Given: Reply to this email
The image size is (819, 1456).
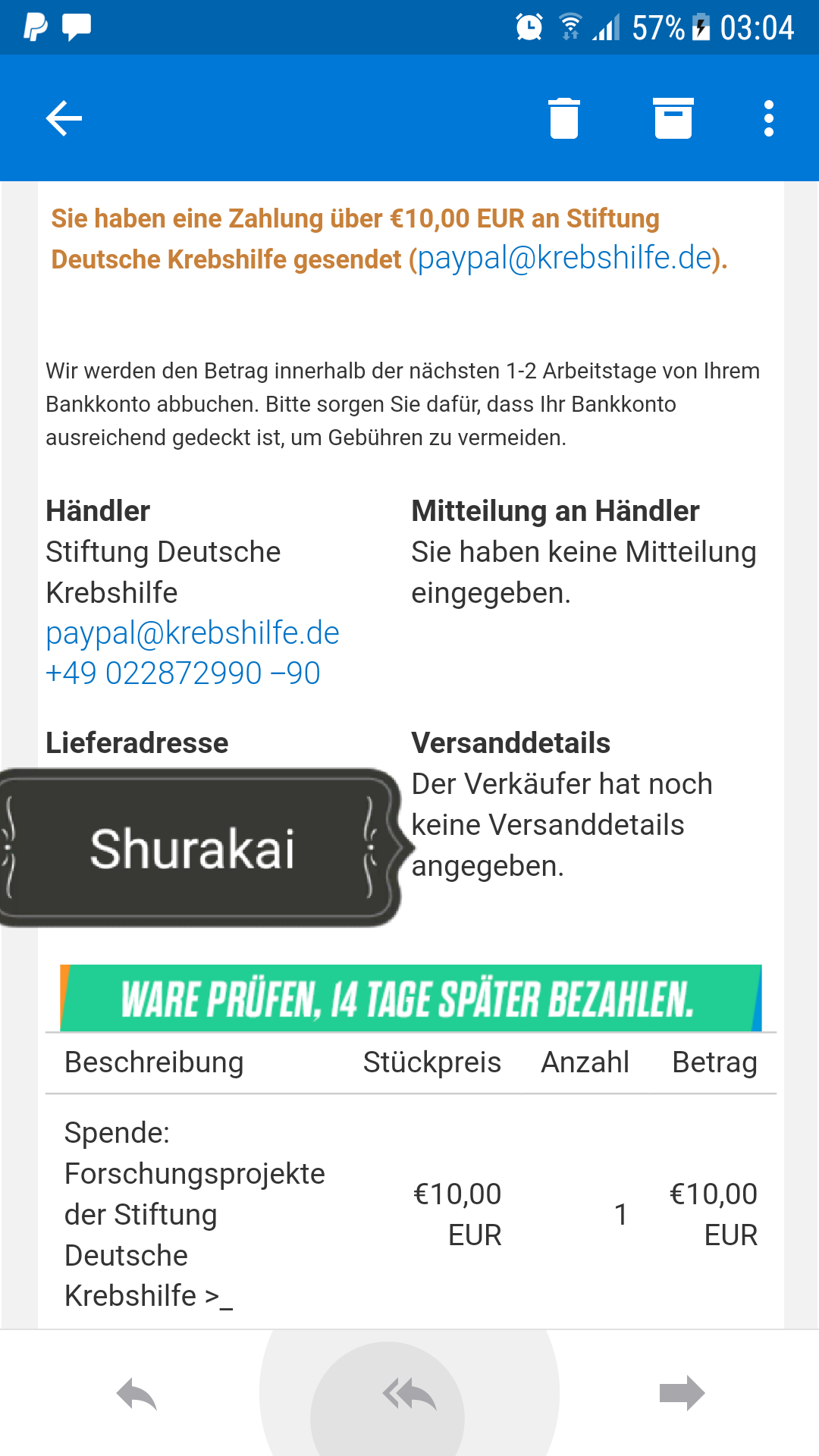Looking at the screenshot, I should pyautogui.click(x=136, y=1394).
